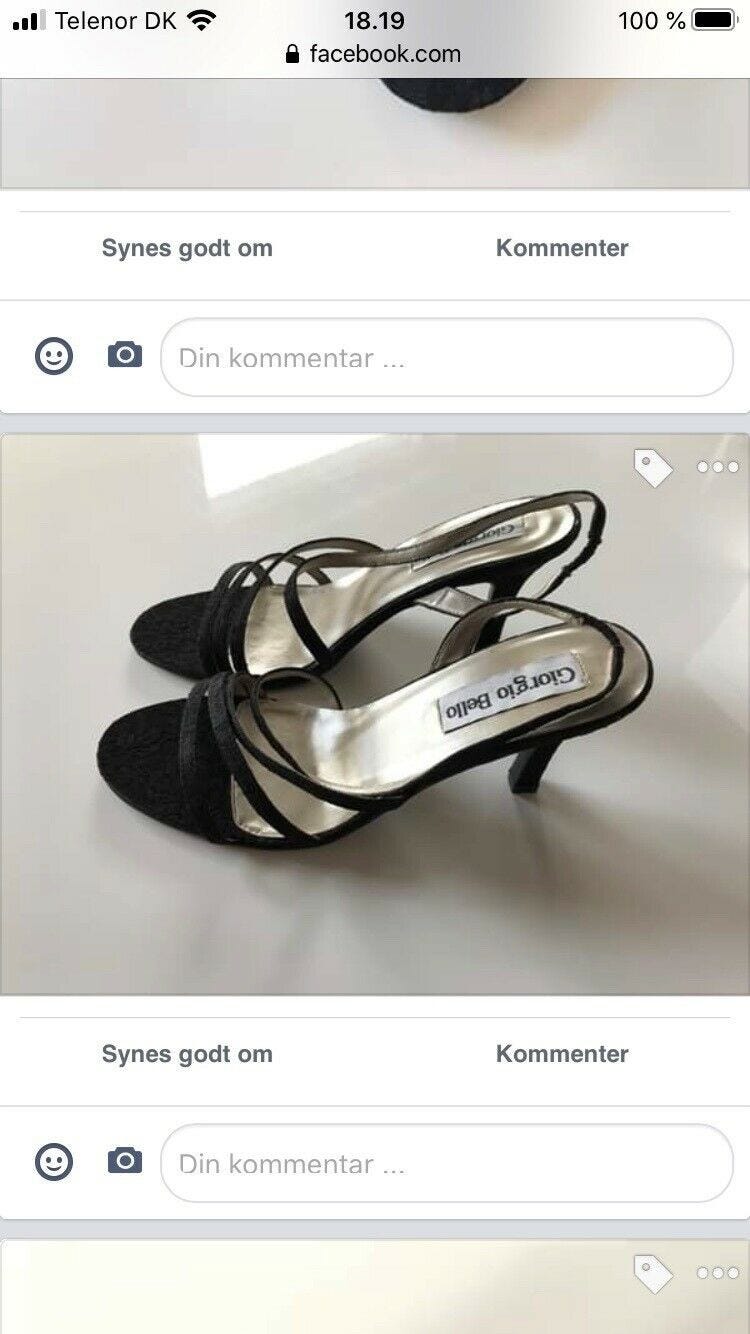The height and width of the screenshot is (1334, 750).
Task: Focus the comment field above the sandals photo
Action: (446, 357)
